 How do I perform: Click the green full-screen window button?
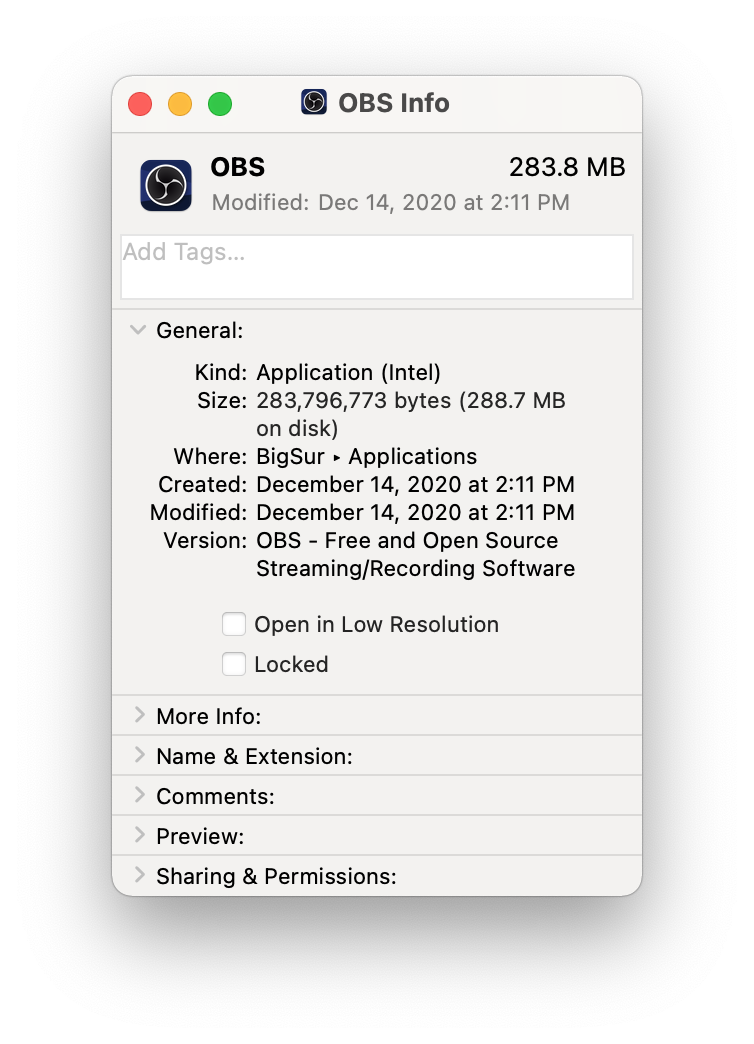220,104
